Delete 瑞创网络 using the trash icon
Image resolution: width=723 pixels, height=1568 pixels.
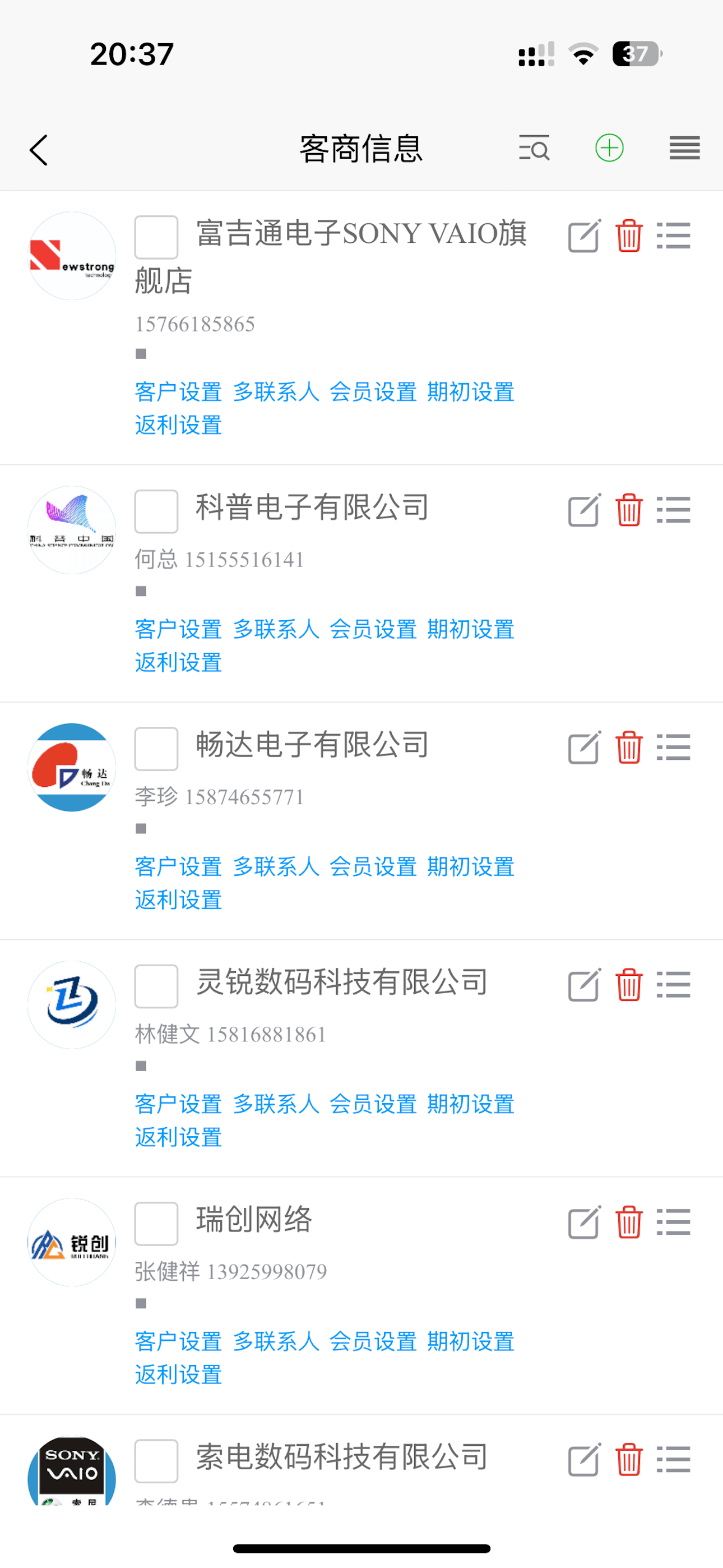(629, 1222)
